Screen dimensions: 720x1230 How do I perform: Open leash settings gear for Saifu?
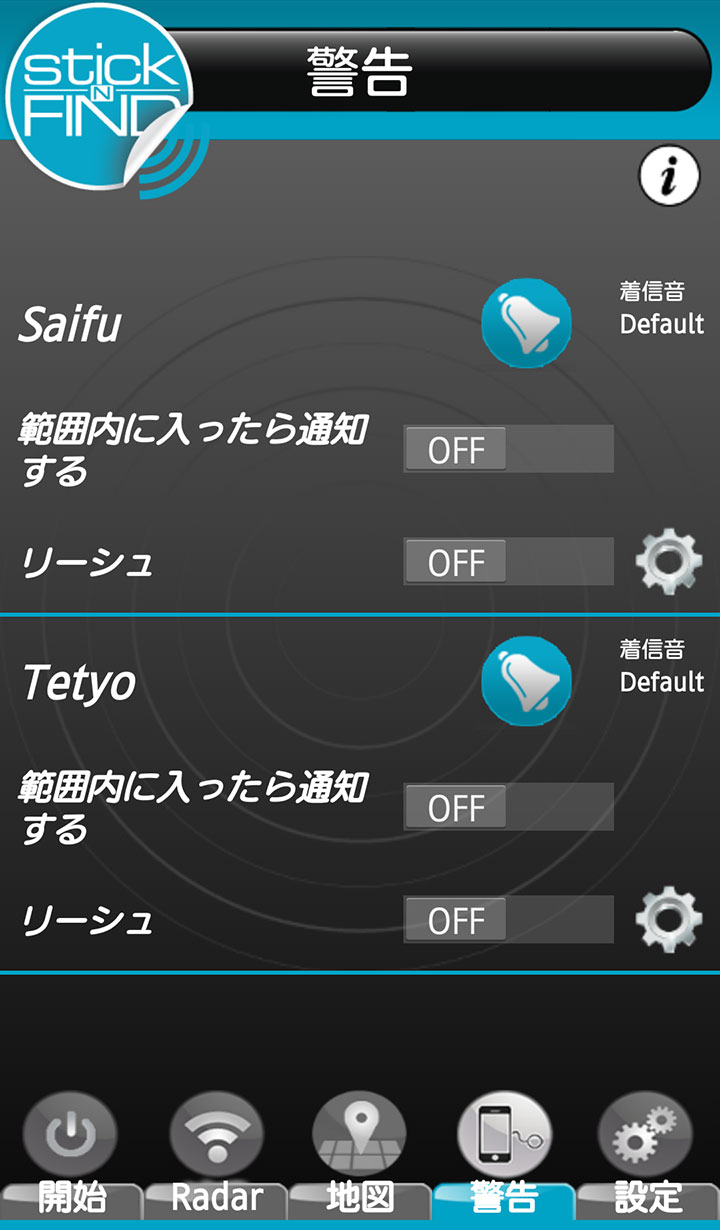[668, 561]
